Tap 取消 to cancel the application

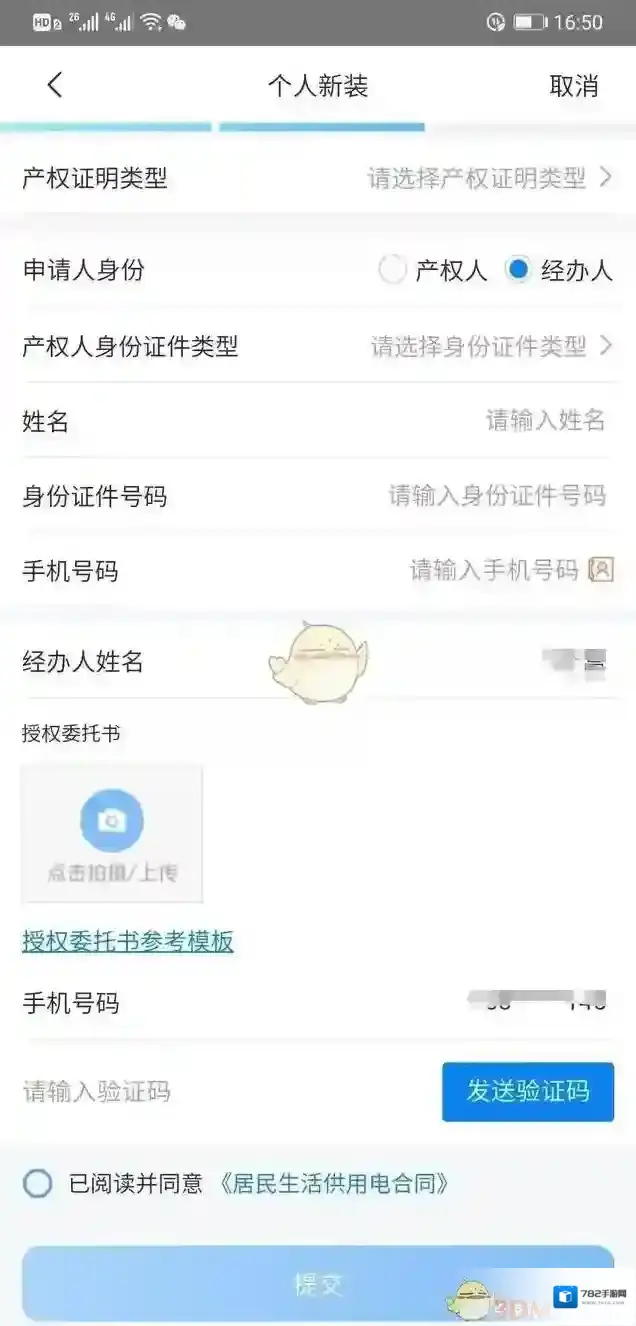(x=574, y=86)
